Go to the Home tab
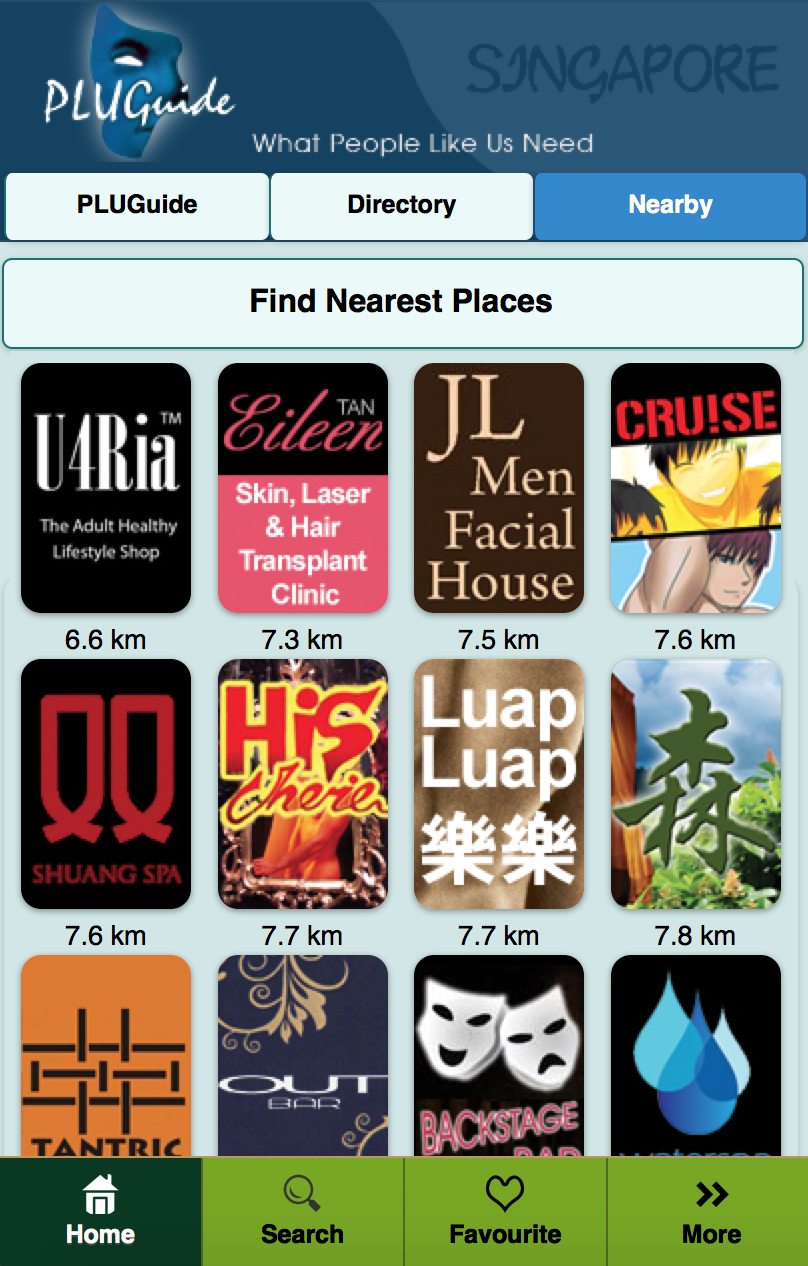 click(x=100, y=1212)
